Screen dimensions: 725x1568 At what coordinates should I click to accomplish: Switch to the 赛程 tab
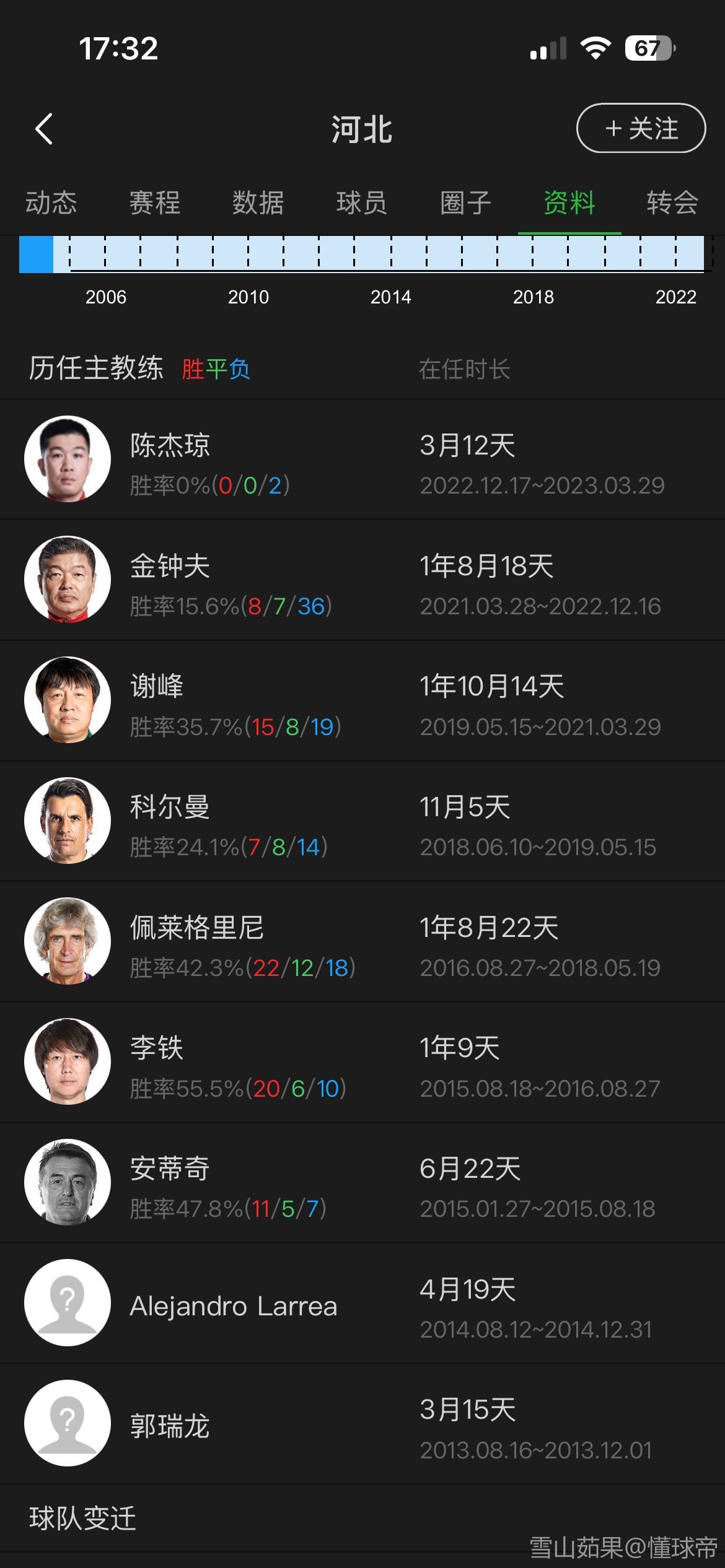(155, 203)
